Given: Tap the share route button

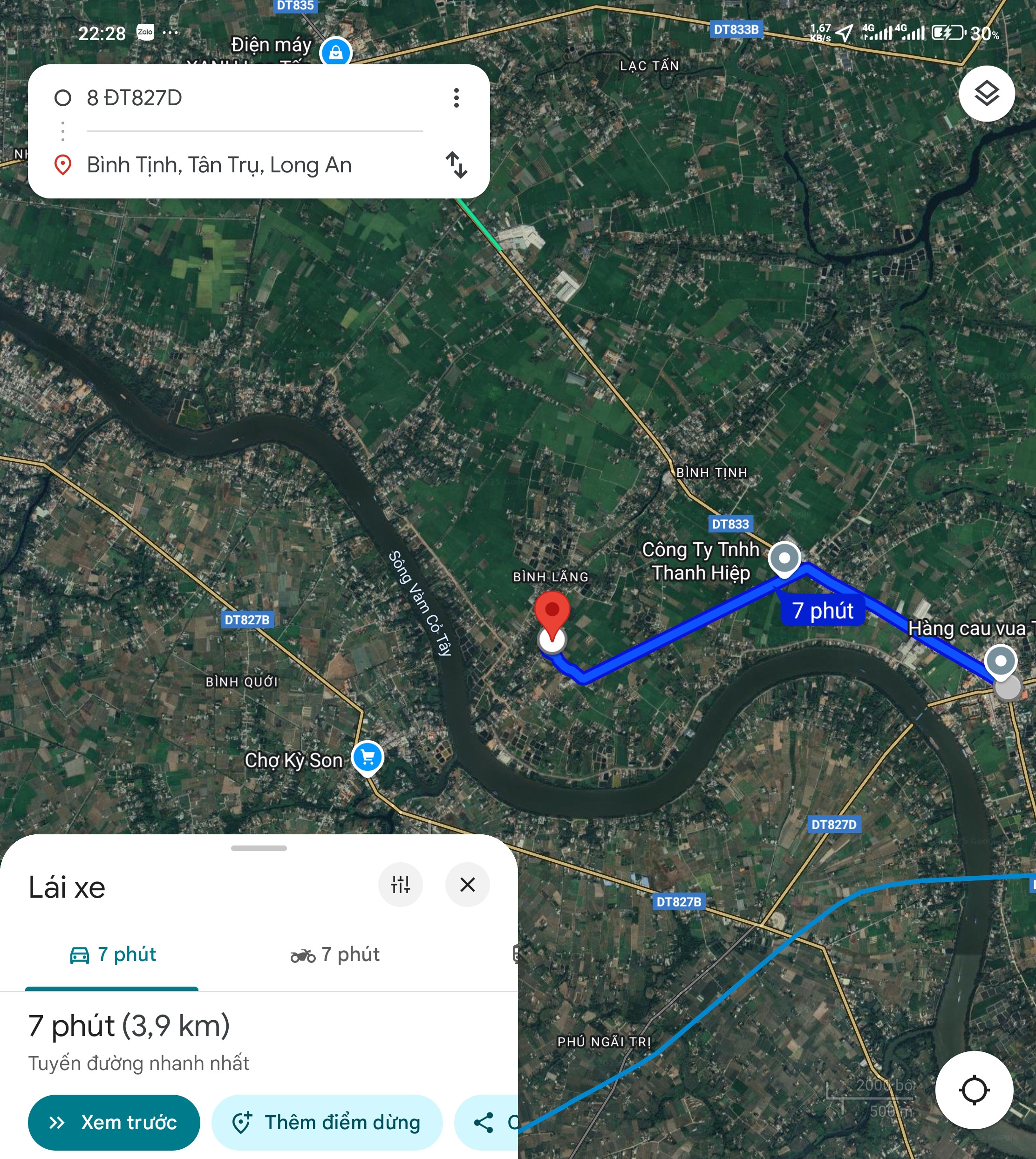Looking at the screenshot, I should tap(487, 1123).
